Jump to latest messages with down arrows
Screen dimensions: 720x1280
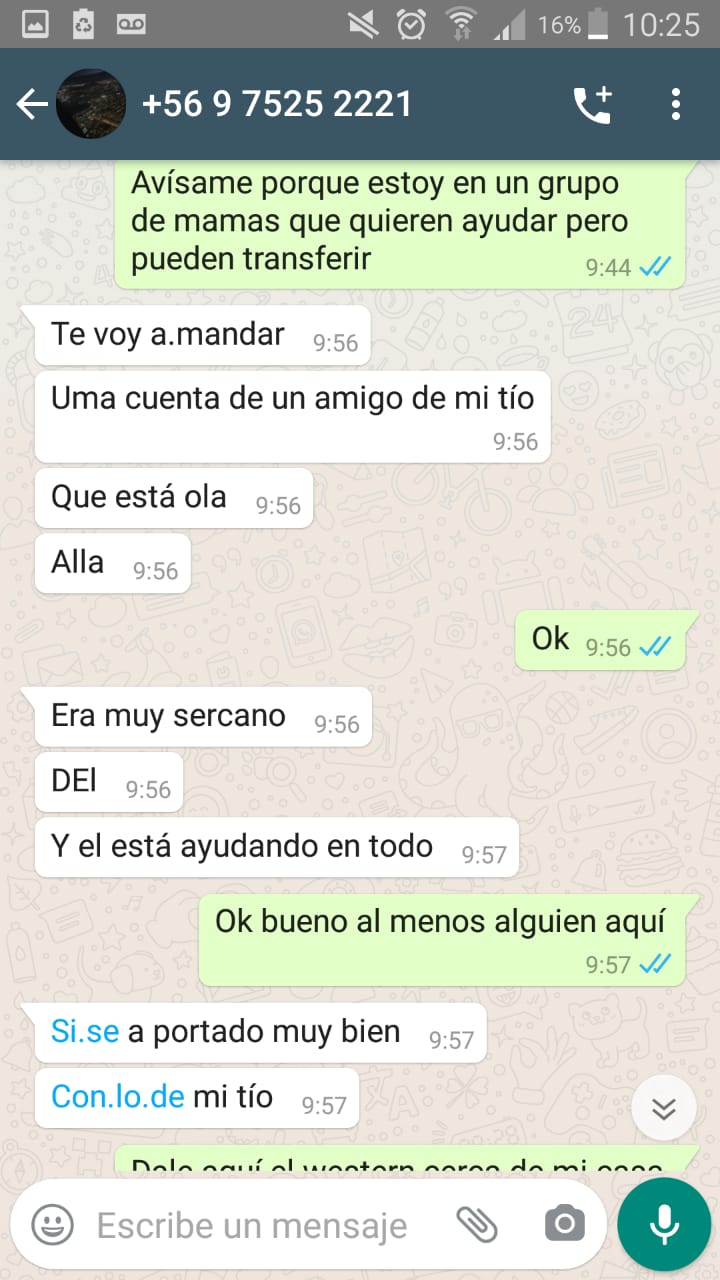click(x=664, y=1108)
